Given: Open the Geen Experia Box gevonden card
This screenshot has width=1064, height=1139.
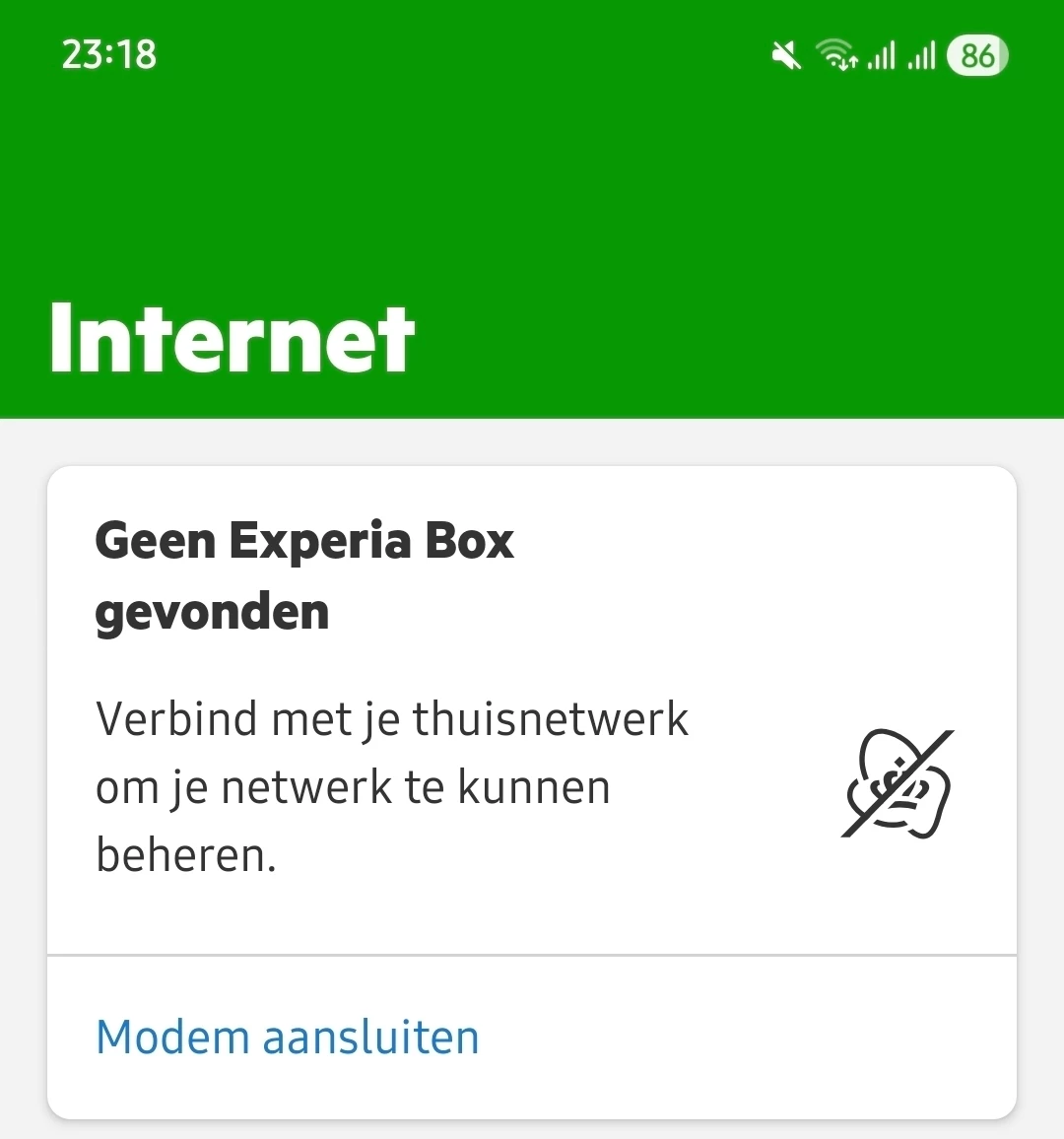Looking at the screenshot, I should click(x=532, y=709).
